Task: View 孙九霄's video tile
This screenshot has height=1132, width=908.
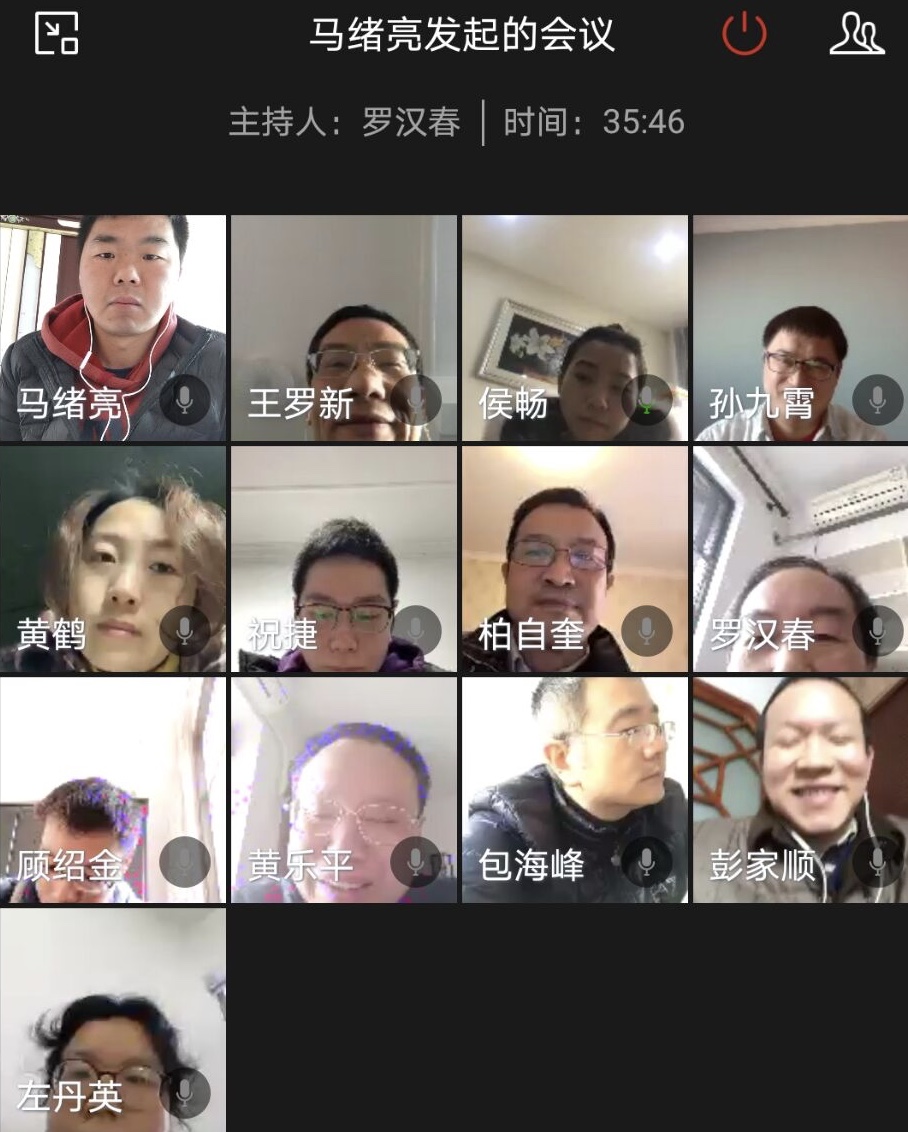Action: pyautogui.click(x=801, y=327)
